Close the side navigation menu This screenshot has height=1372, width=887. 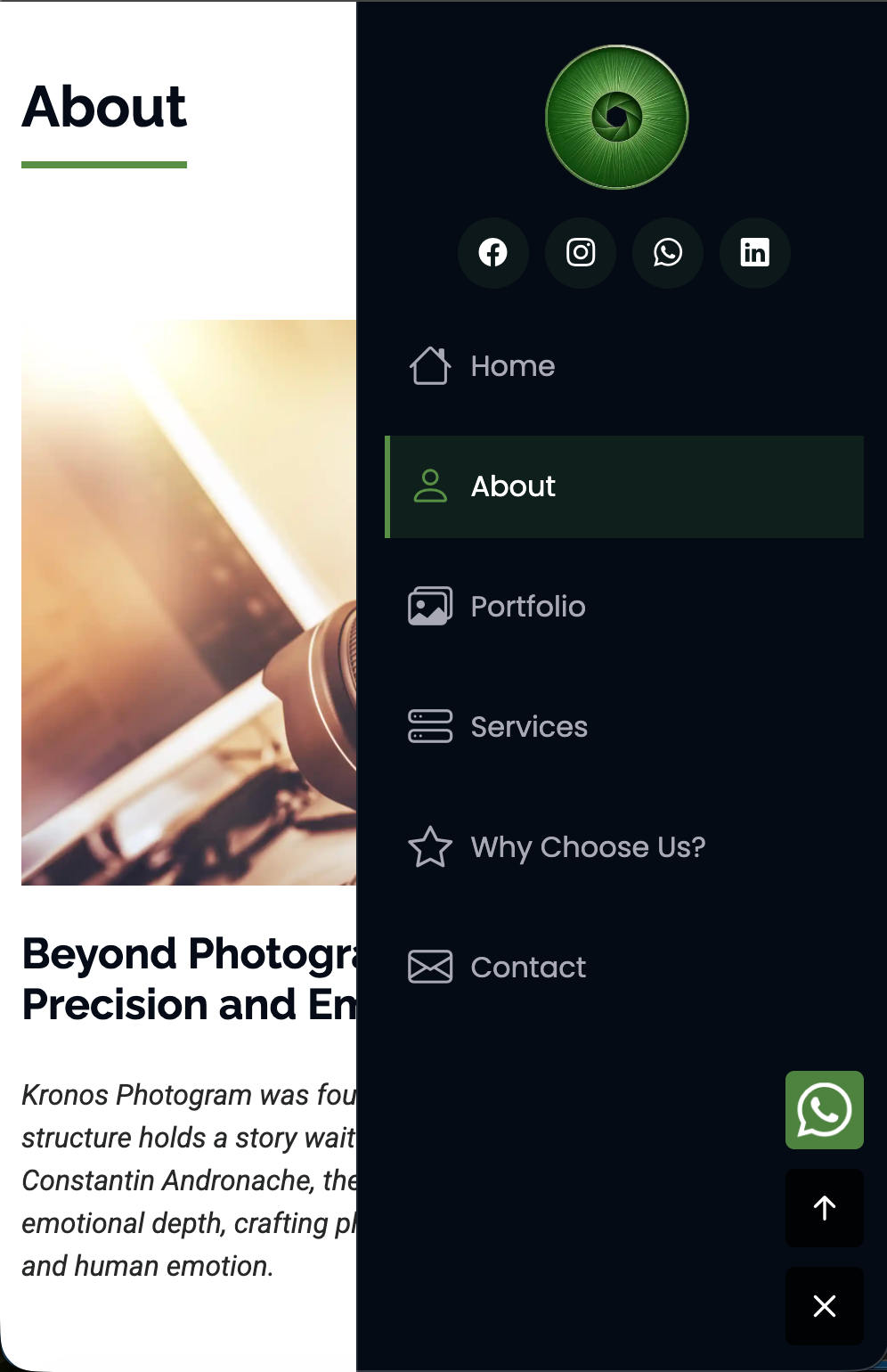[x=824, y=1306]
